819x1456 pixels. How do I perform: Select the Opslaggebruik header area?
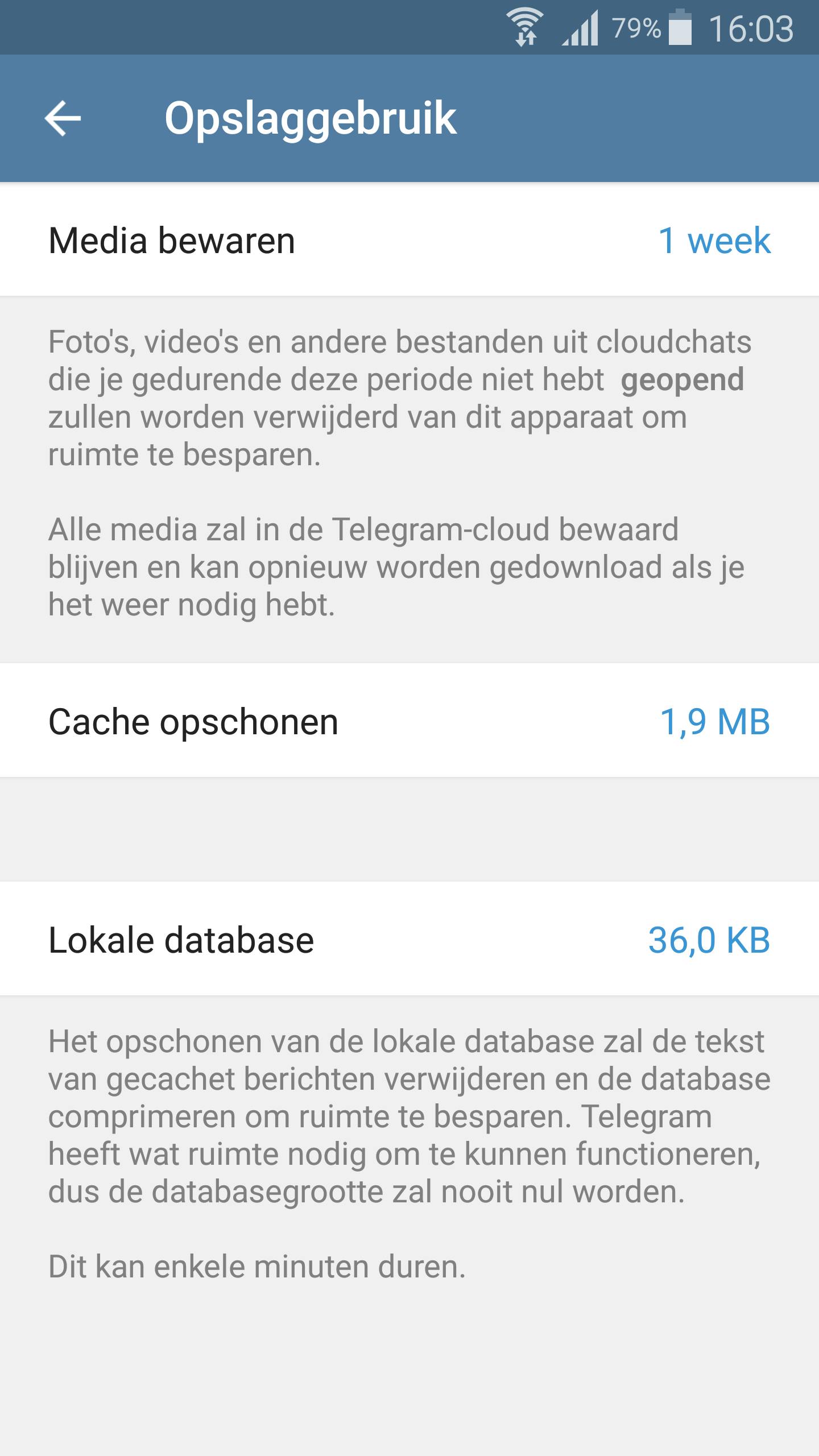click(x=311, y=118)
